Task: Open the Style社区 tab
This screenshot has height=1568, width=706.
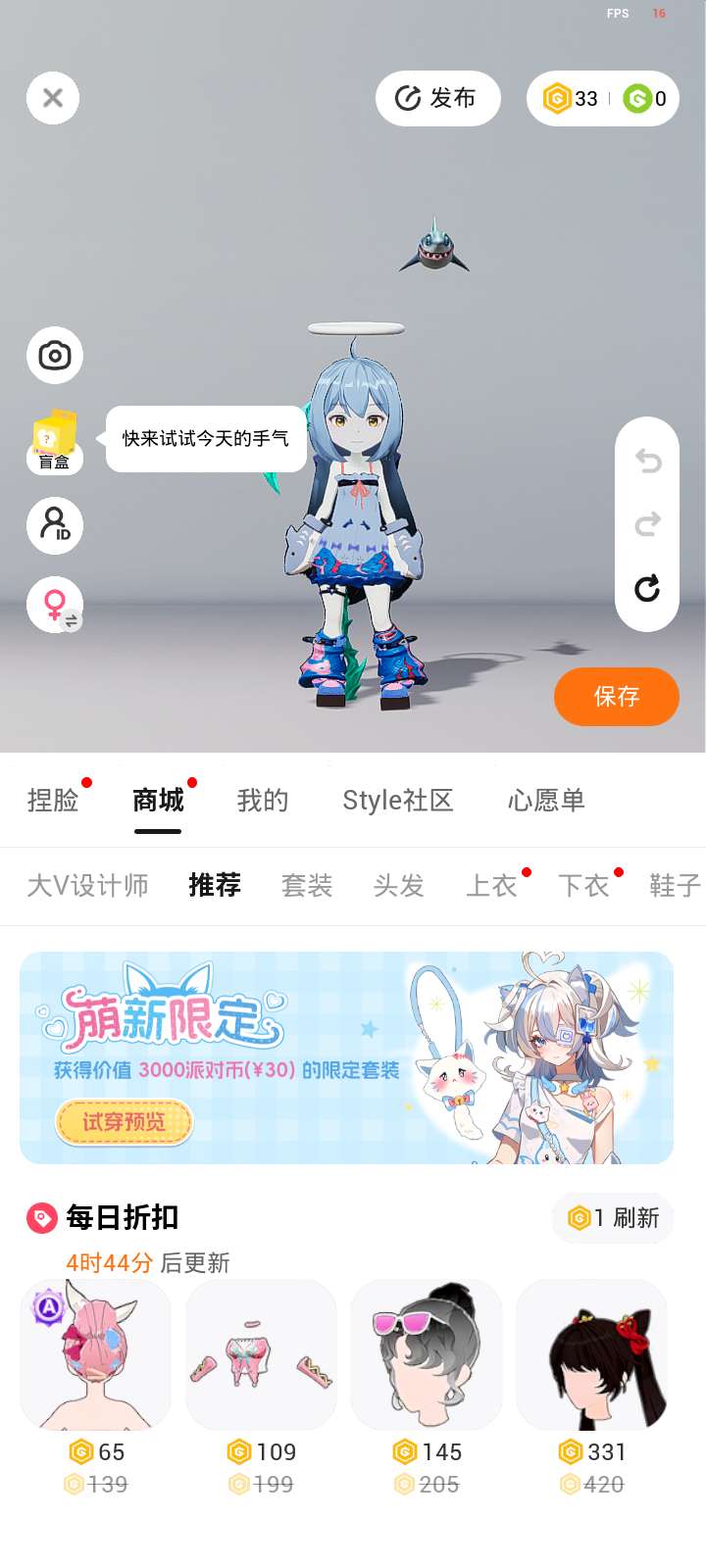Action: (x=397, y=801)
